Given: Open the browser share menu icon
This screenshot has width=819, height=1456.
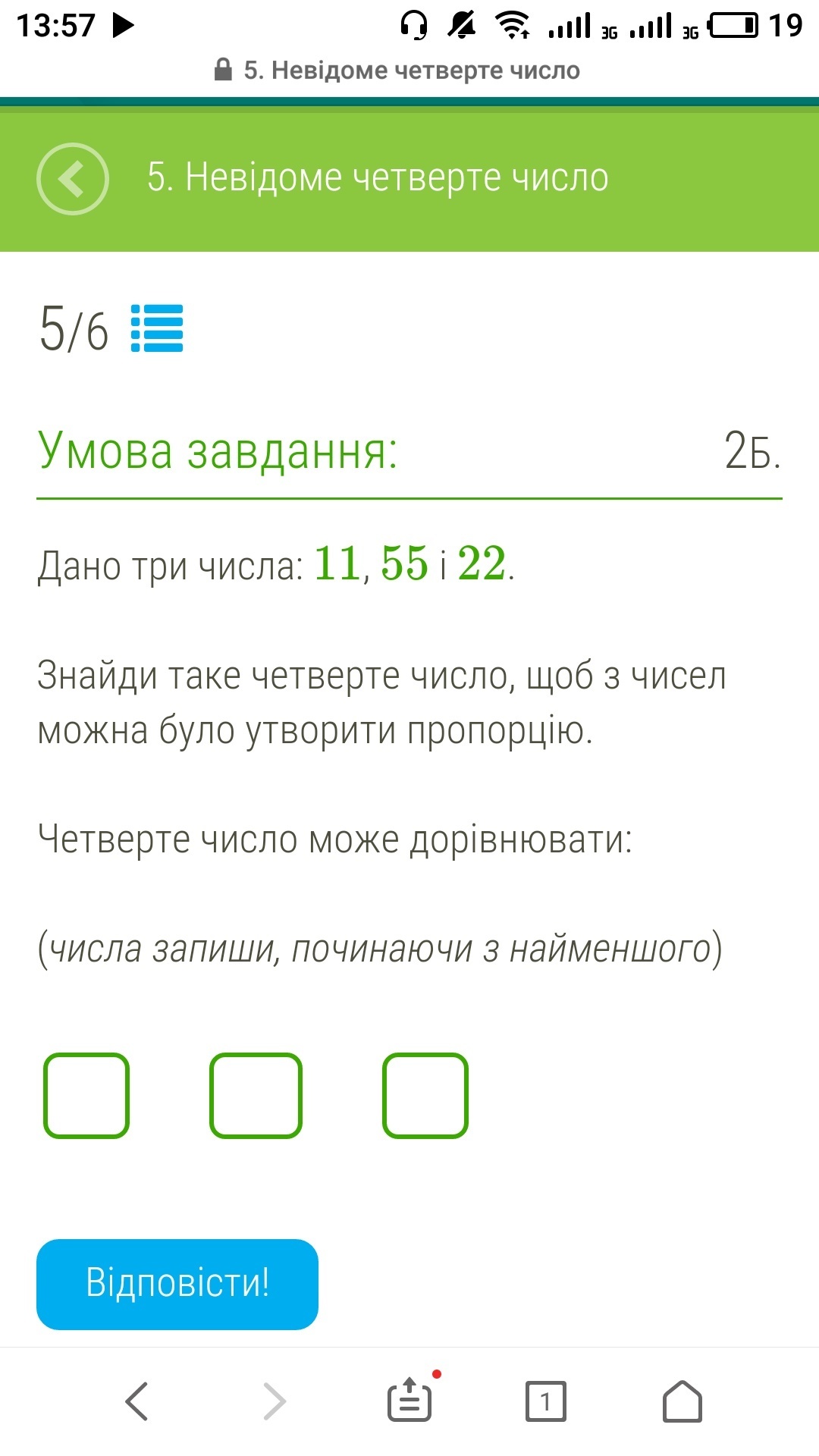Looking at the screenshot, I should [x=409, y=1401].
